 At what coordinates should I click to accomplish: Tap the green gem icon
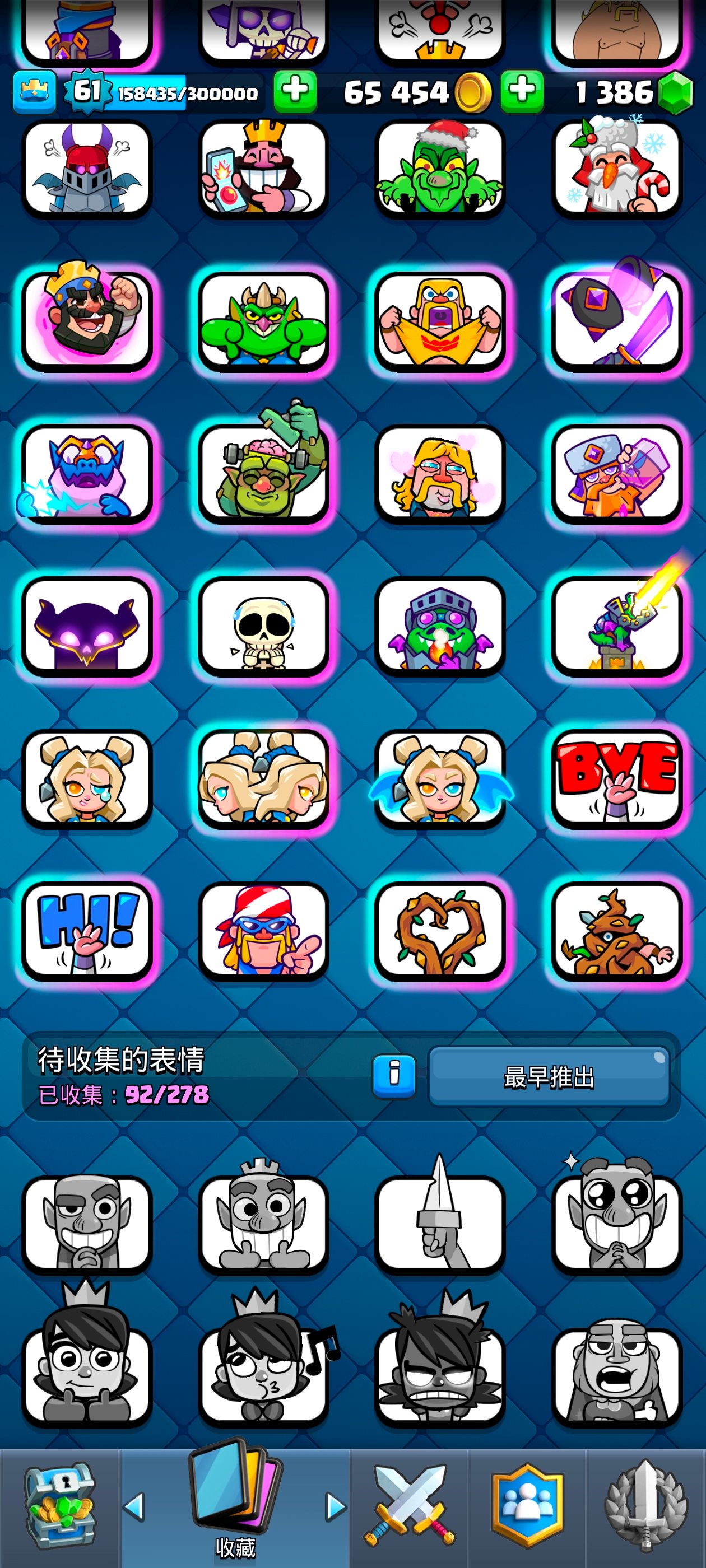(x=676, y=93)
